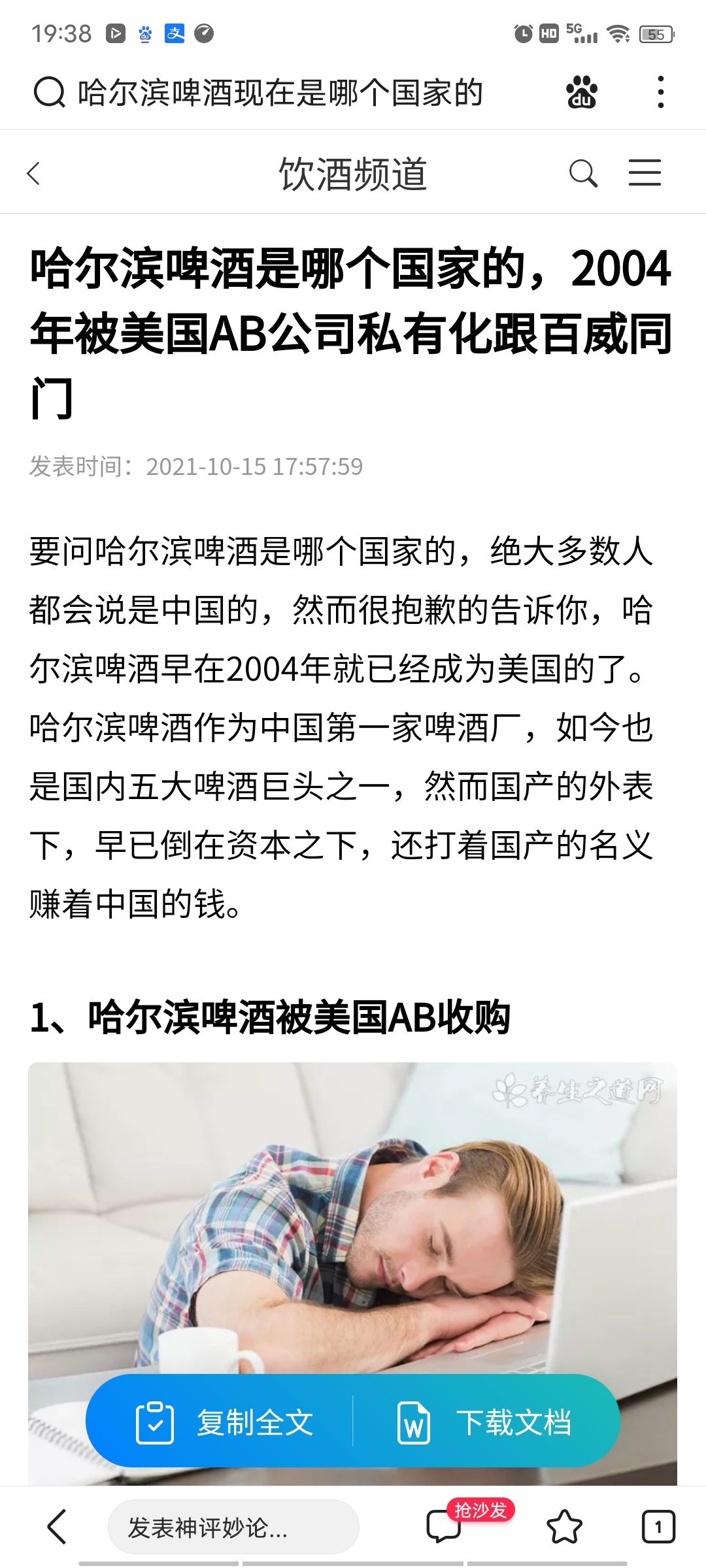
Task: Download the article via 下载文档
Action: pos(485,1422)
